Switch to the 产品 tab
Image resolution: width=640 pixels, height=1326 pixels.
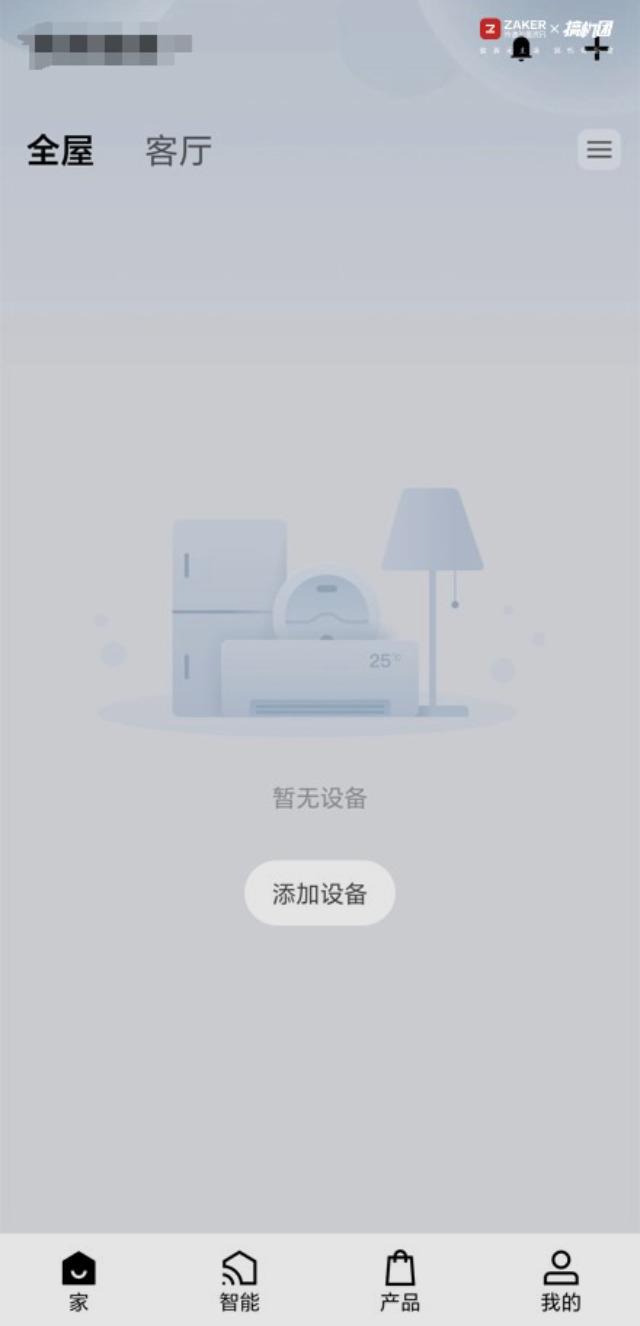399,1280
